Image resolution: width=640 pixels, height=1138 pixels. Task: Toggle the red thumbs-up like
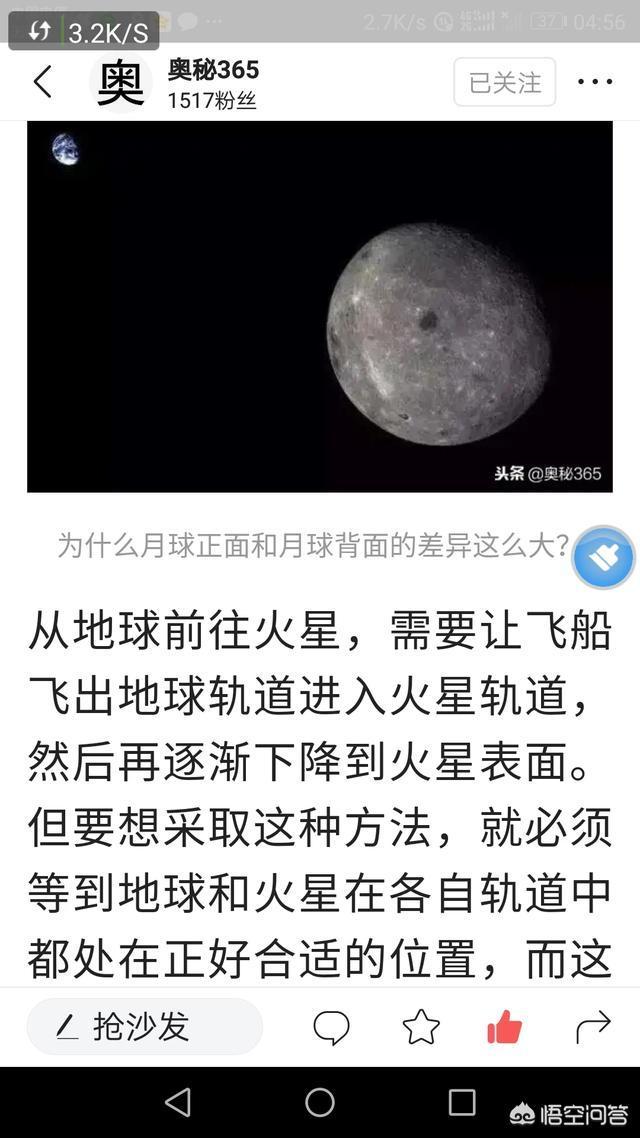[506, 1027]
